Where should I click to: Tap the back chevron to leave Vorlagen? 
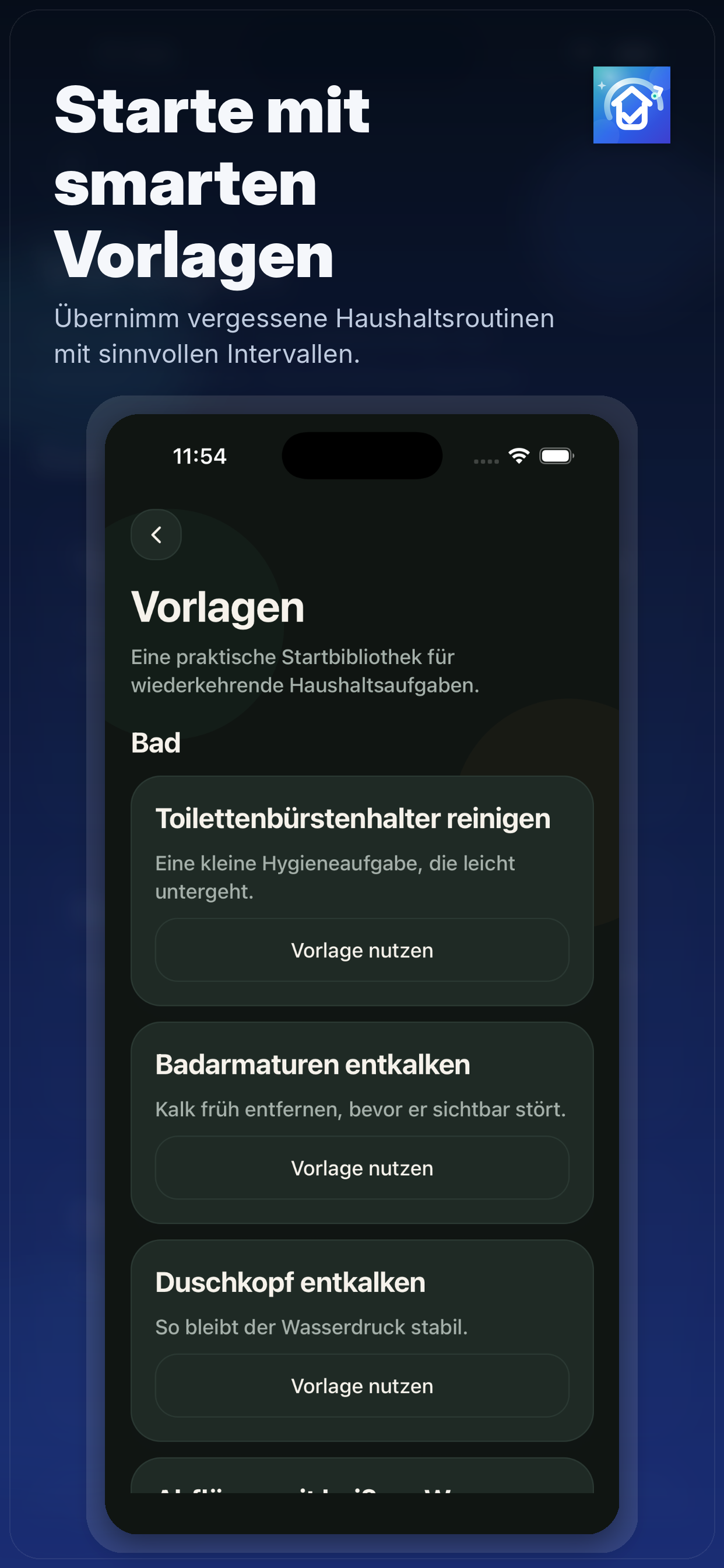156,534
